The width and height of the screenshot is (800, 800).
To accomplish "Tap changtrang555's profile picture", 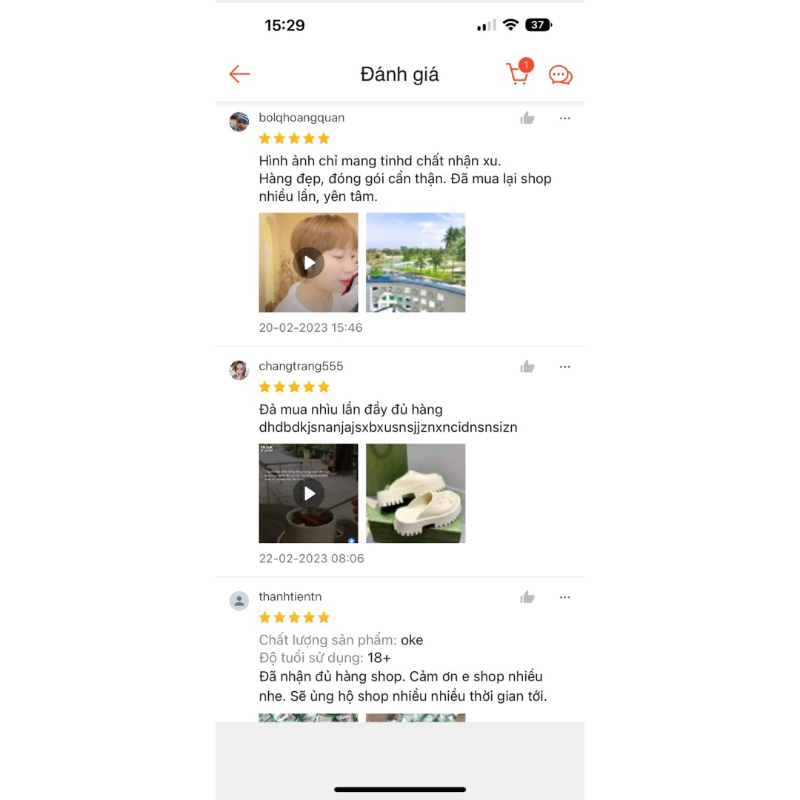I will (x=239, y=370).
